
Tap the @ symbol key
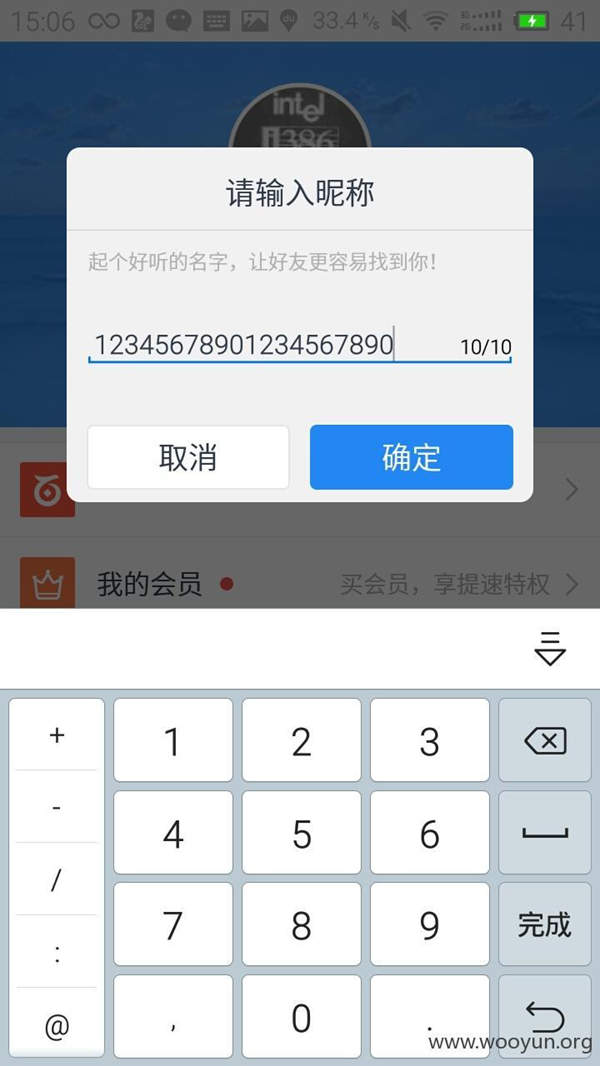click(57, 1025)
